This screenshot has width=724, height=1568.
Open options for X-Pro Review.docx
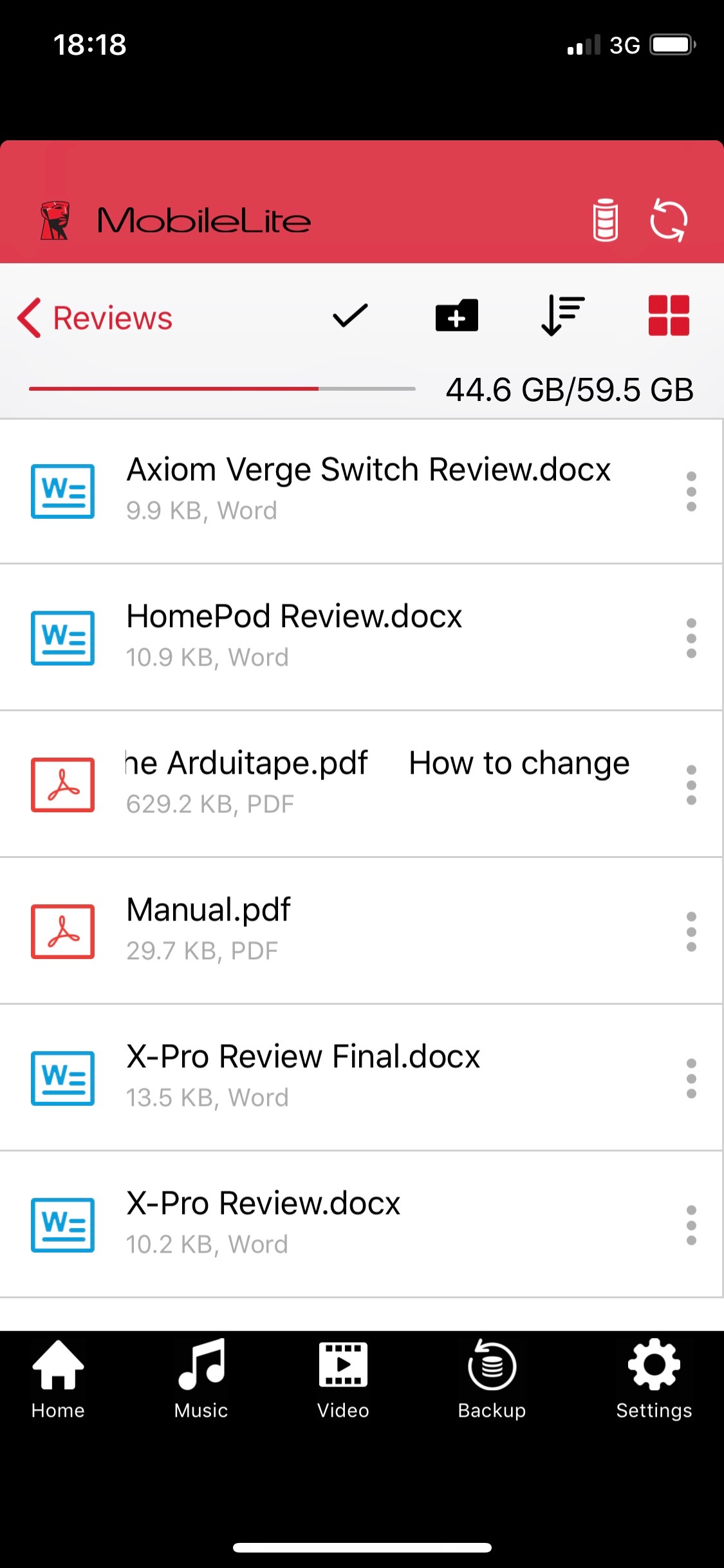click(x=691, y=1225)
